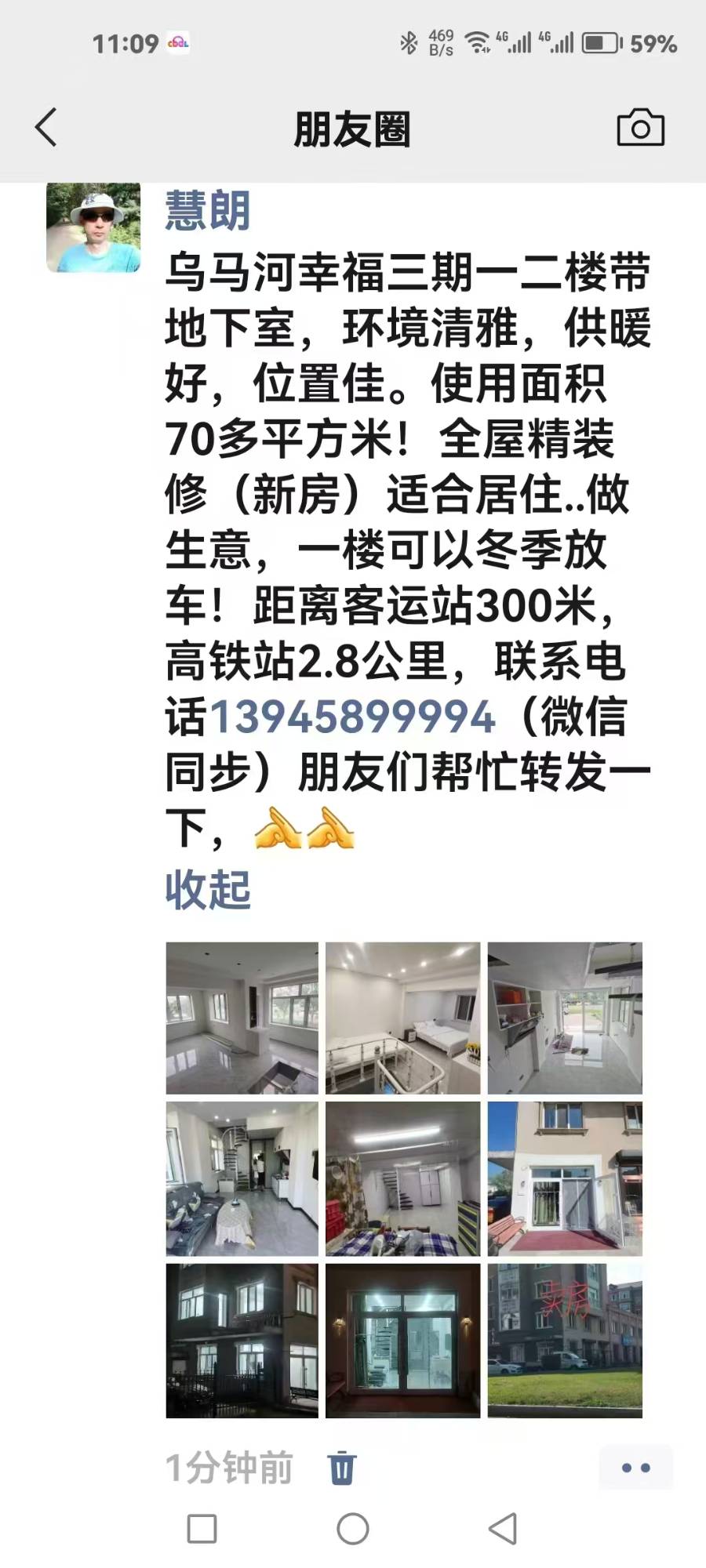Open the photo marked 卖房

pos(565,1341)
